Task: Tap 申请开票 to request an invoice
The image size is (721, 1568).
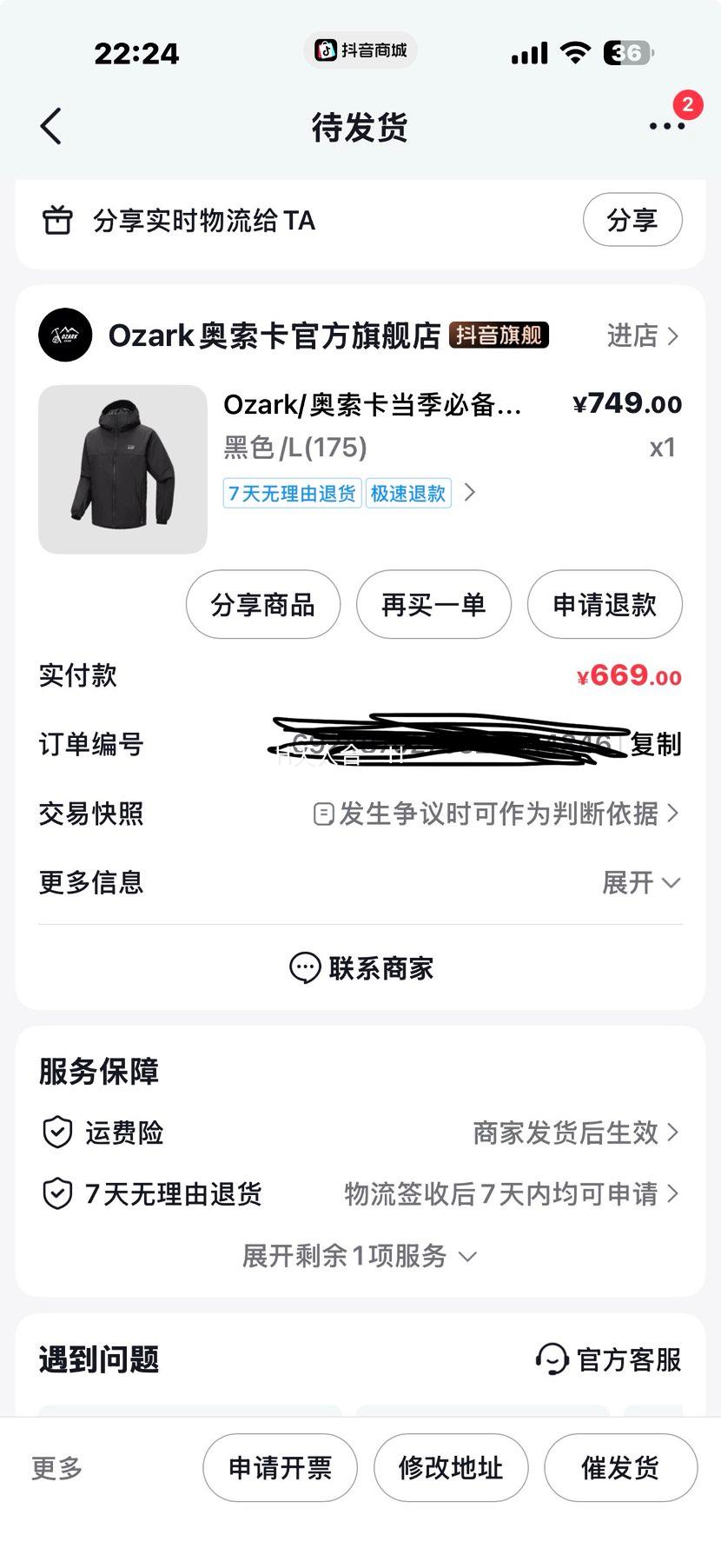Action: (280, 1468)
